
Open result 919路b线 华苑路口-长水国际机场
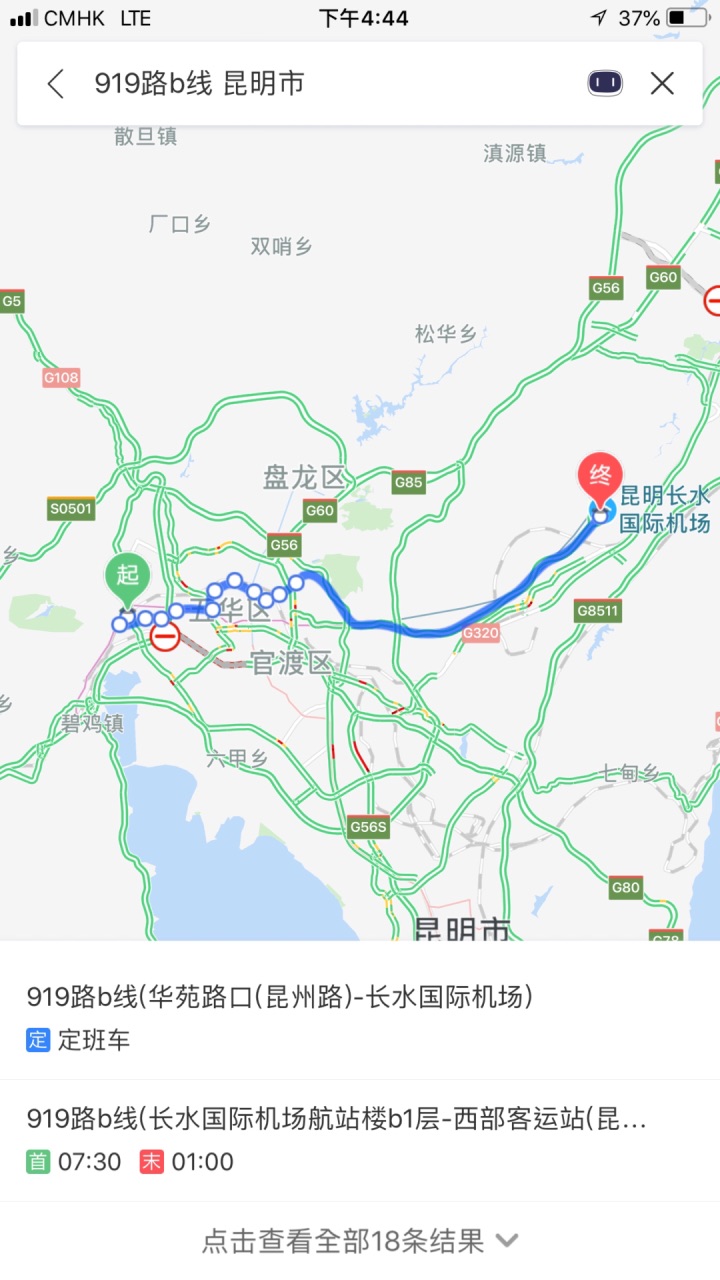tap(360, 1018)
